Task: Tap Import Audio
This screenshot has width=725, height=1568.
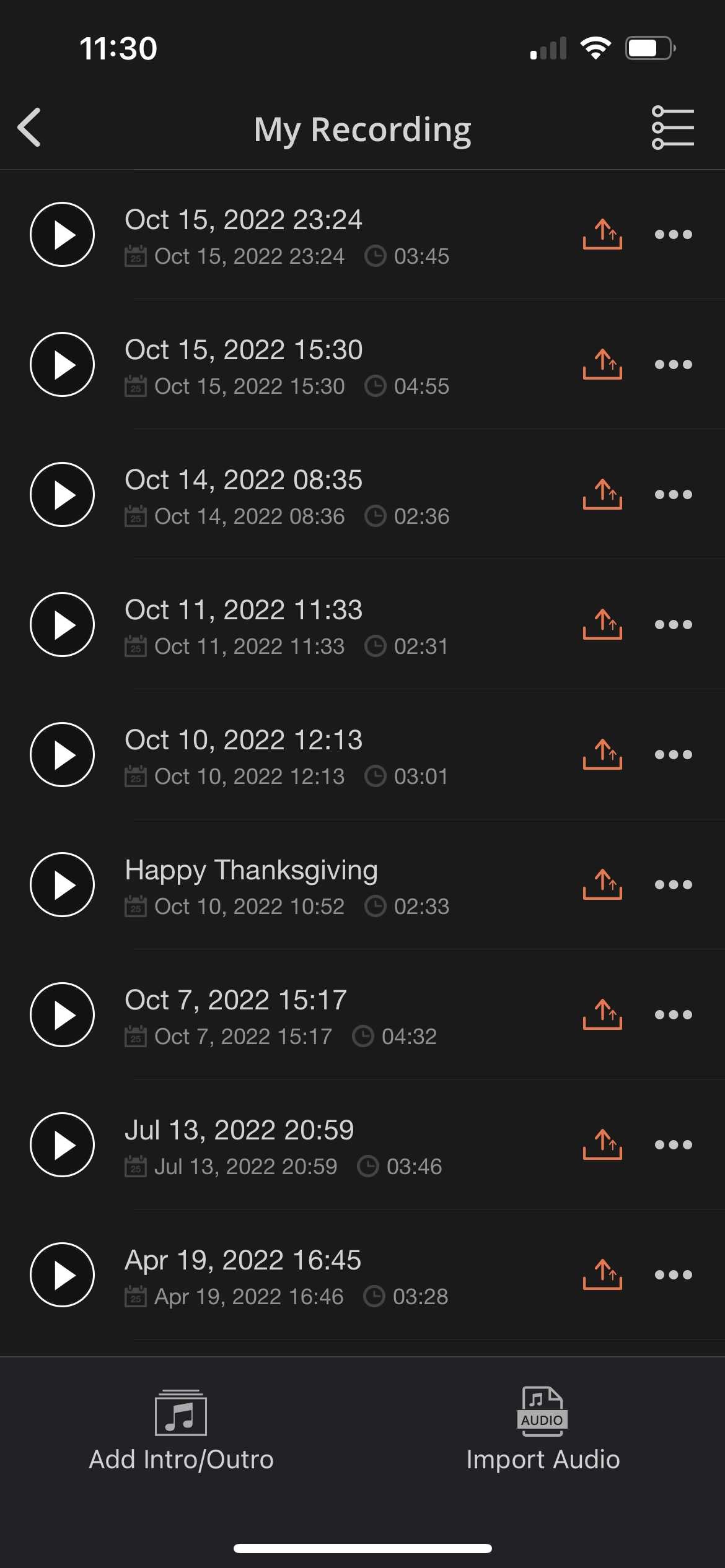Action: pyautogui.click(x=543, y=1429)
